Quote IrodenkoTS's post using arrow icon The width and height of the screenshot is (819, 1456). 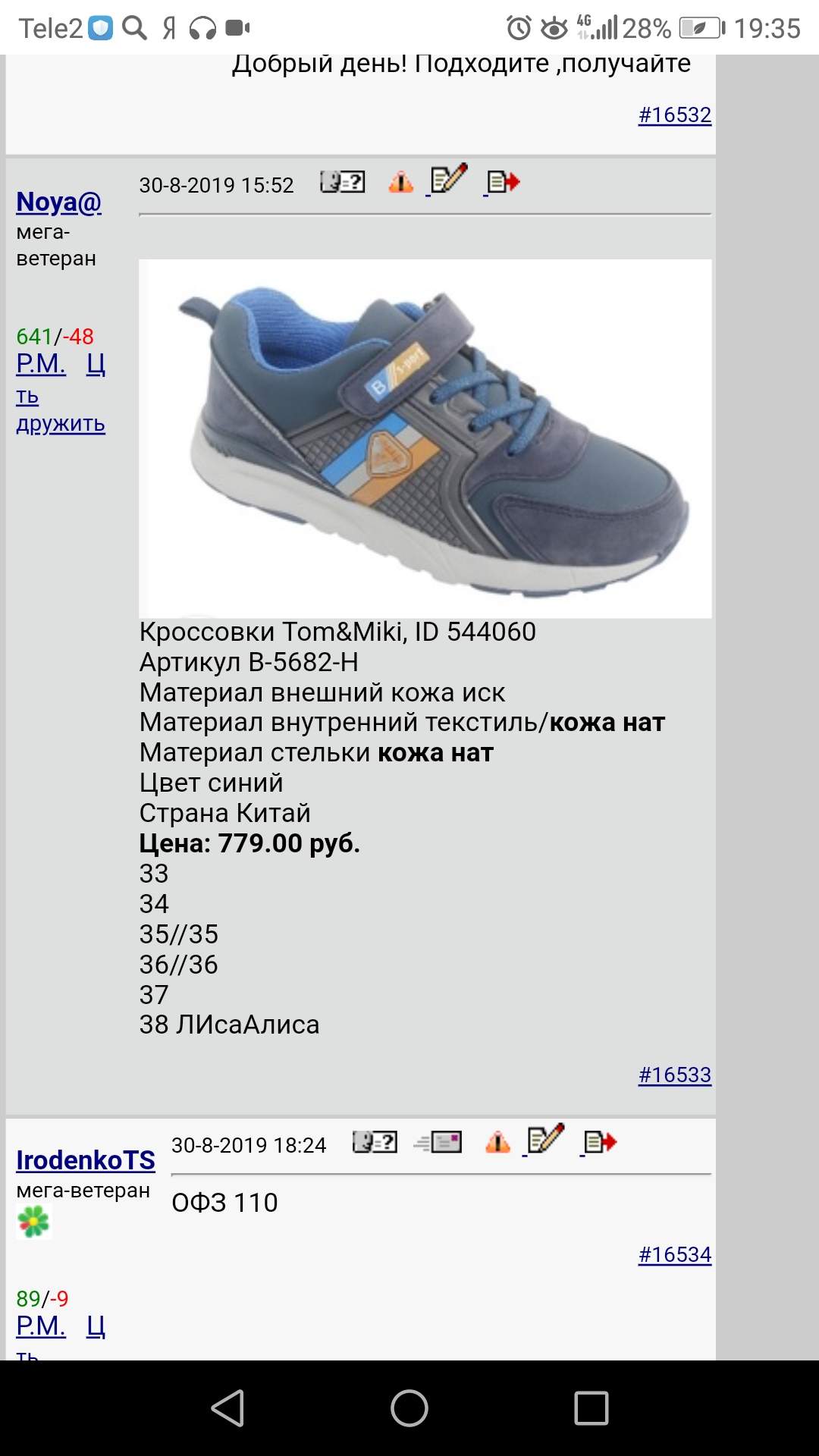(x=600, y=1142)
